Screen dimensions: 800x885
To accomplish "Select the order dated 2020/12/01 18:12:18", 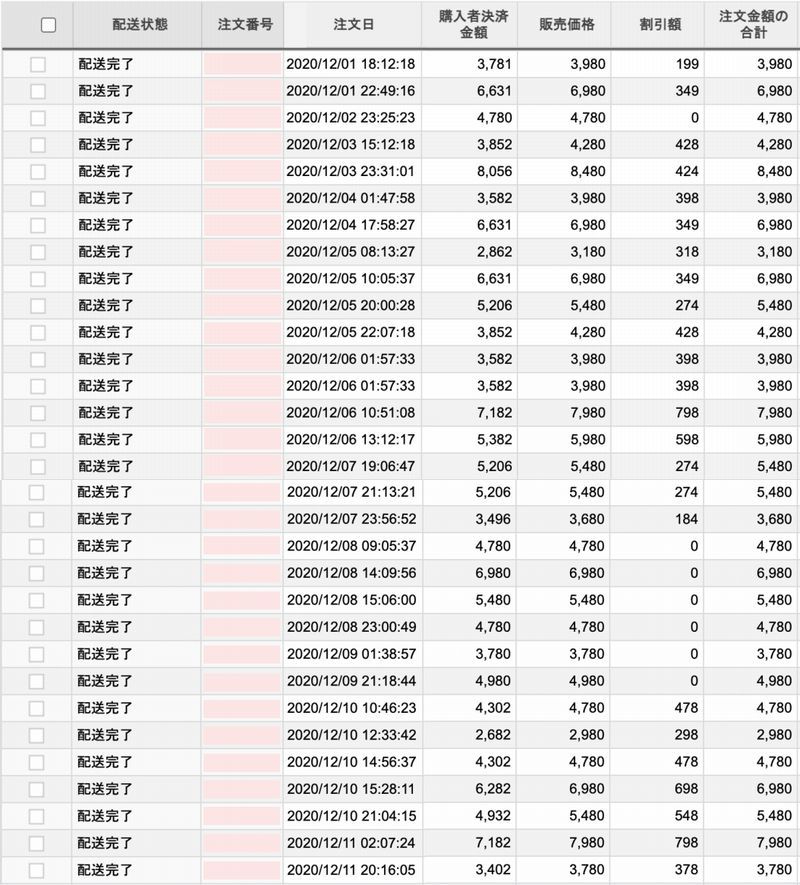I will (38, 64).
